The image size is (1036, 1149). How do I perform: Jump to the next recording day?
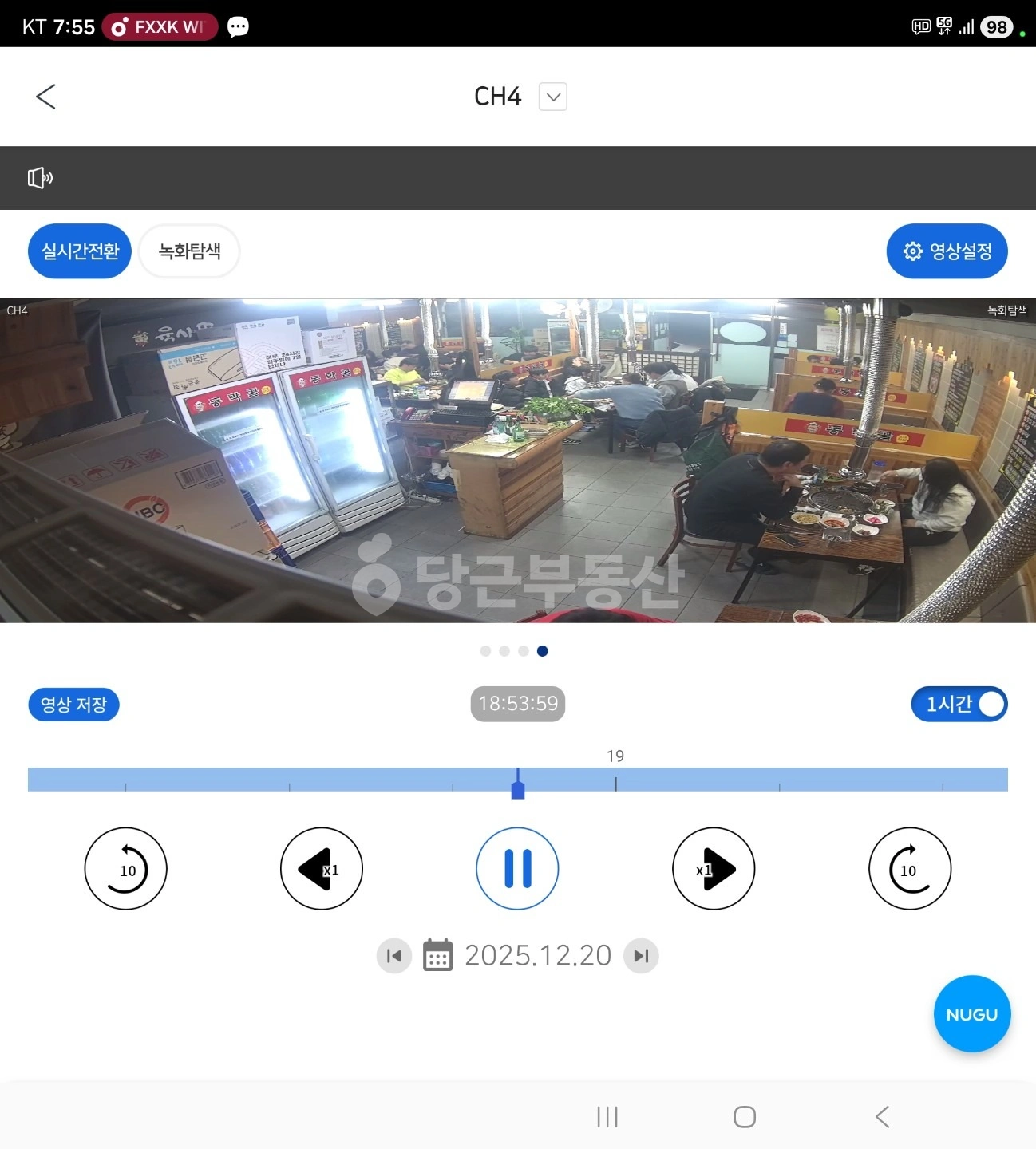click(x=641, y=956)
